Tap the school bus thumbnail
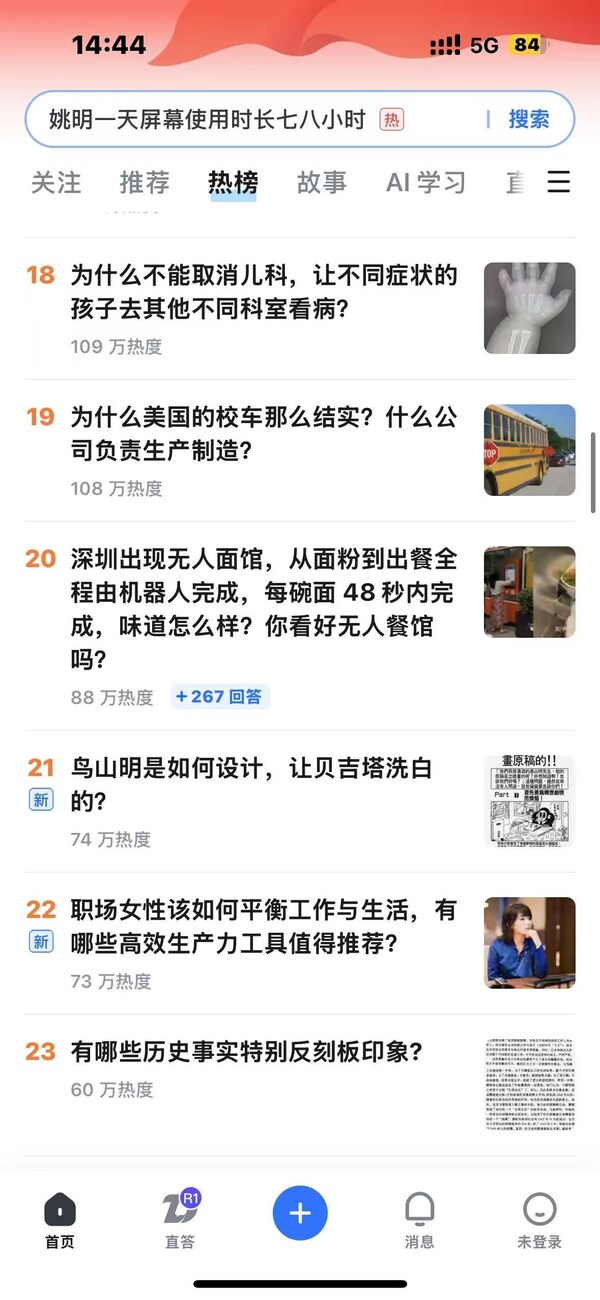 pos(529,450)
